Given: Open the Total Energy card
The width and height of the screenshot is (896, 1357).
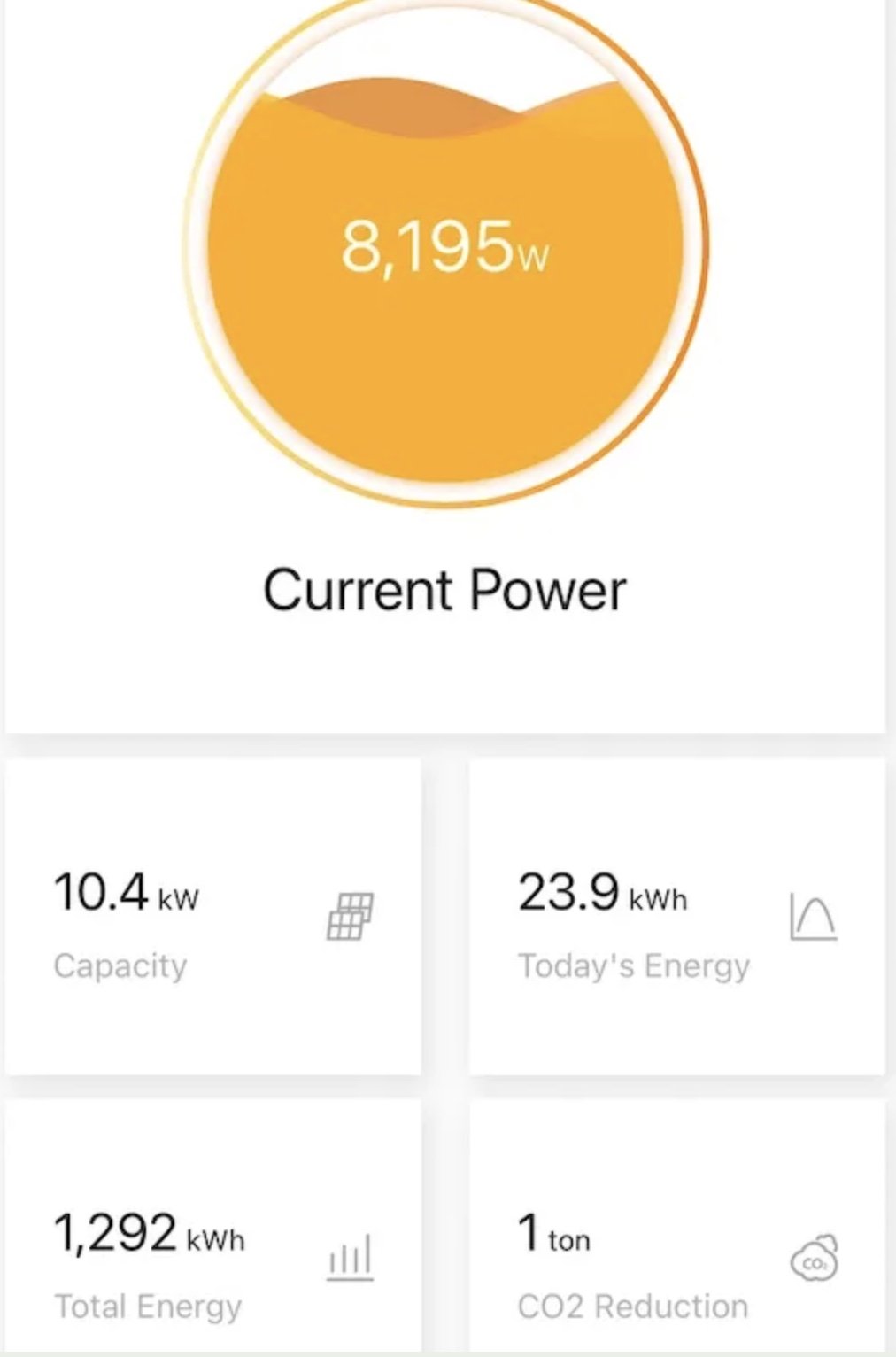Looking at the screenshot, I should [212, 1258].
